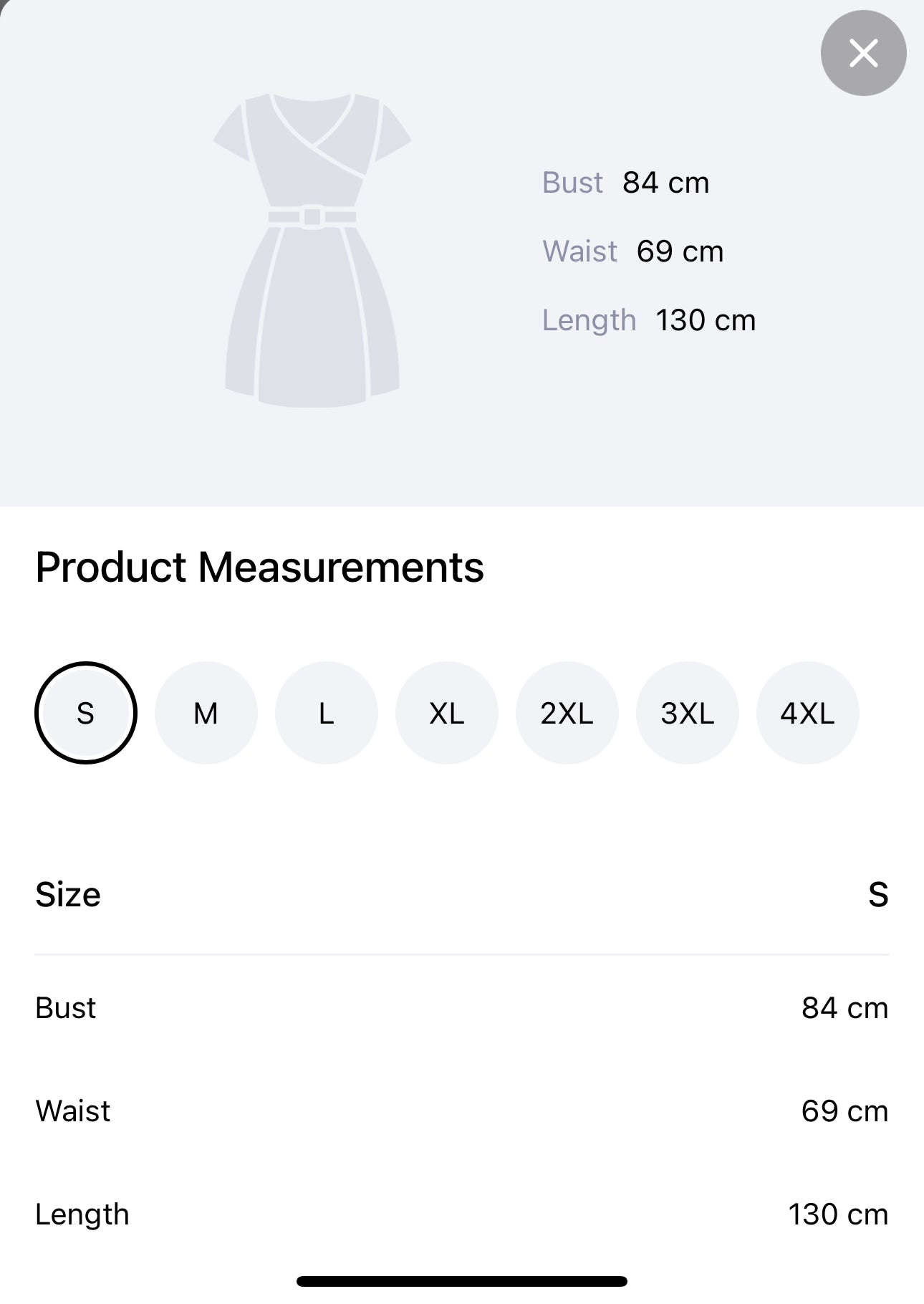Select size S
Screen dimensions: 924x1304
(86, 713)
